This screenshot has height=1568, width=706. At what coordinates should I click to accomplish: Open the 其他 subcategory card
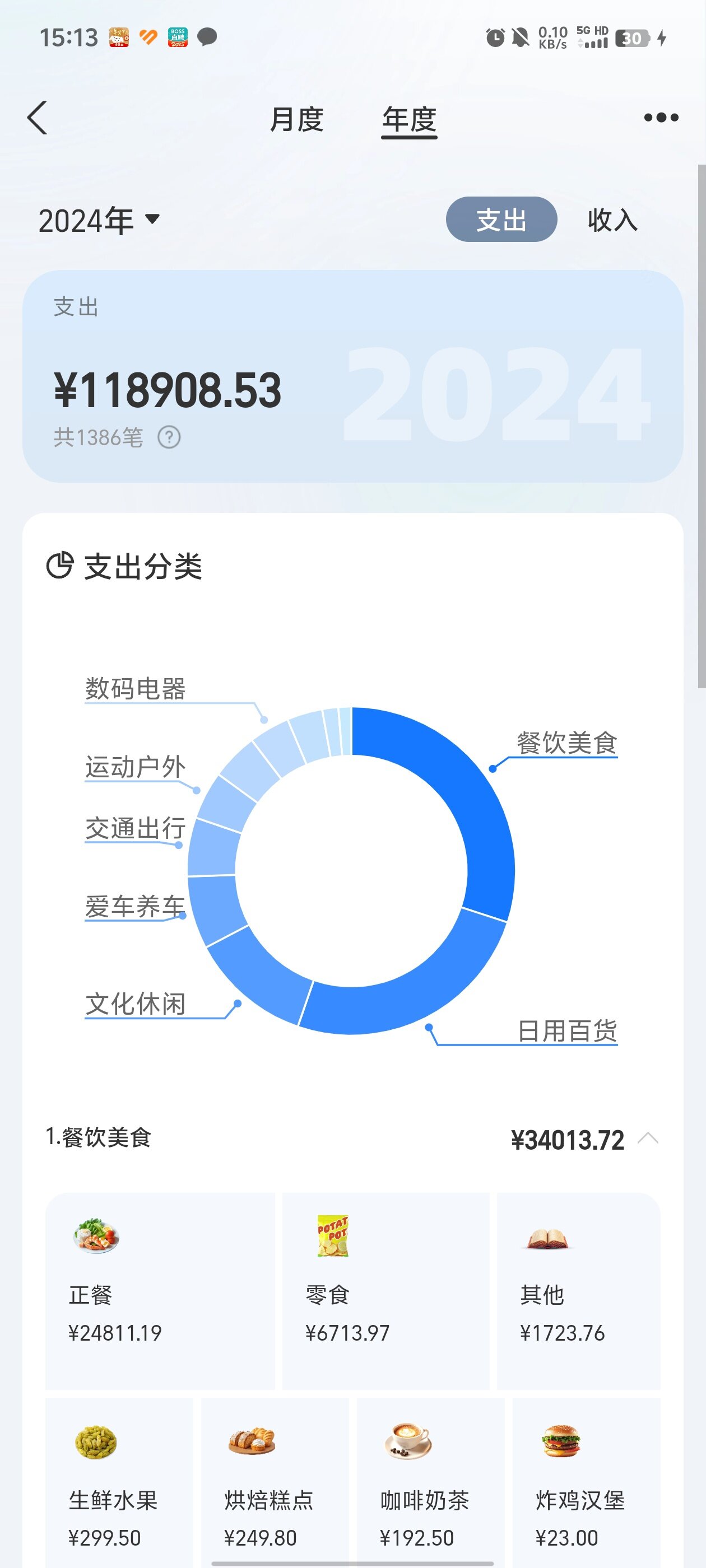(579, 1290)
